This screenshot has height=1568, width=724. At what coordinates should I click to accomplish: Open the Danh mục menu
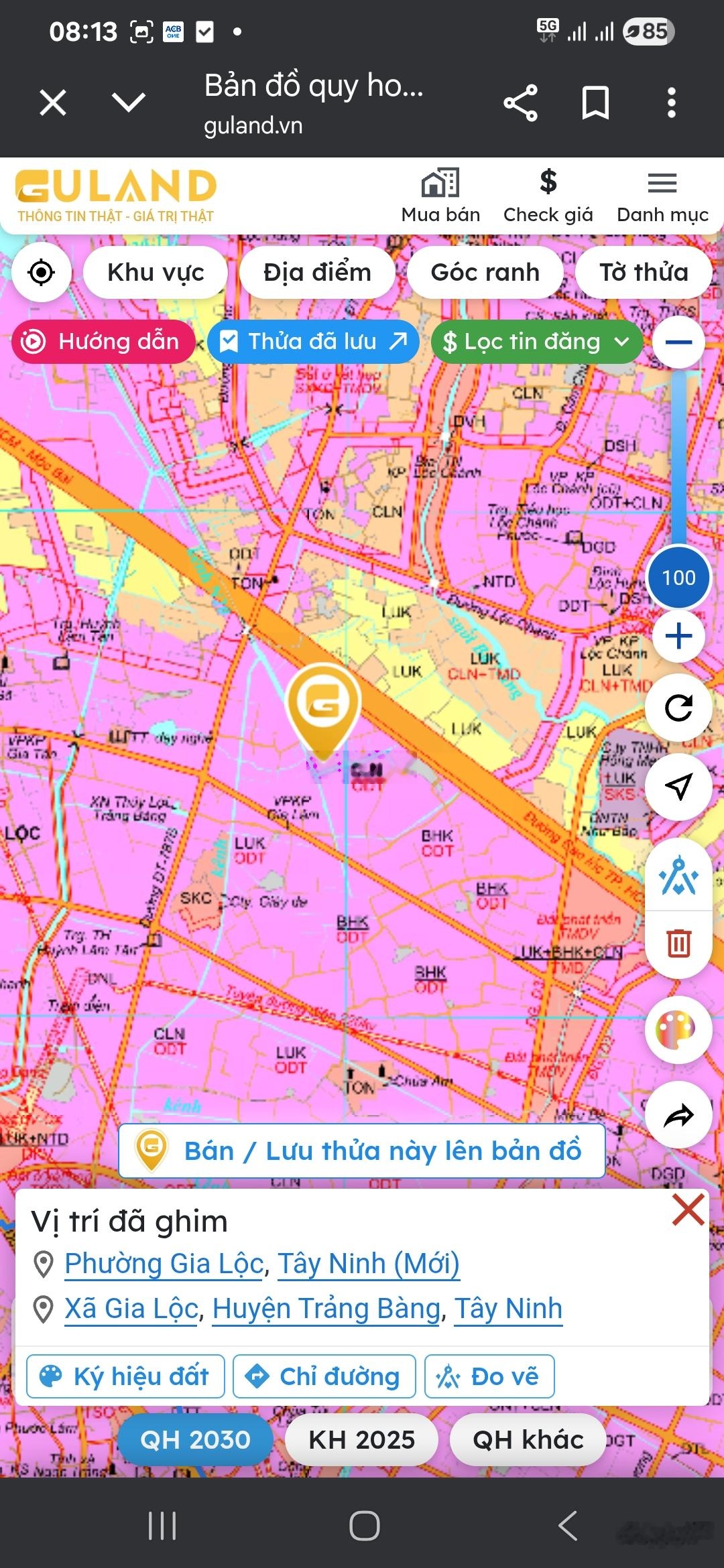click(662, 196)
